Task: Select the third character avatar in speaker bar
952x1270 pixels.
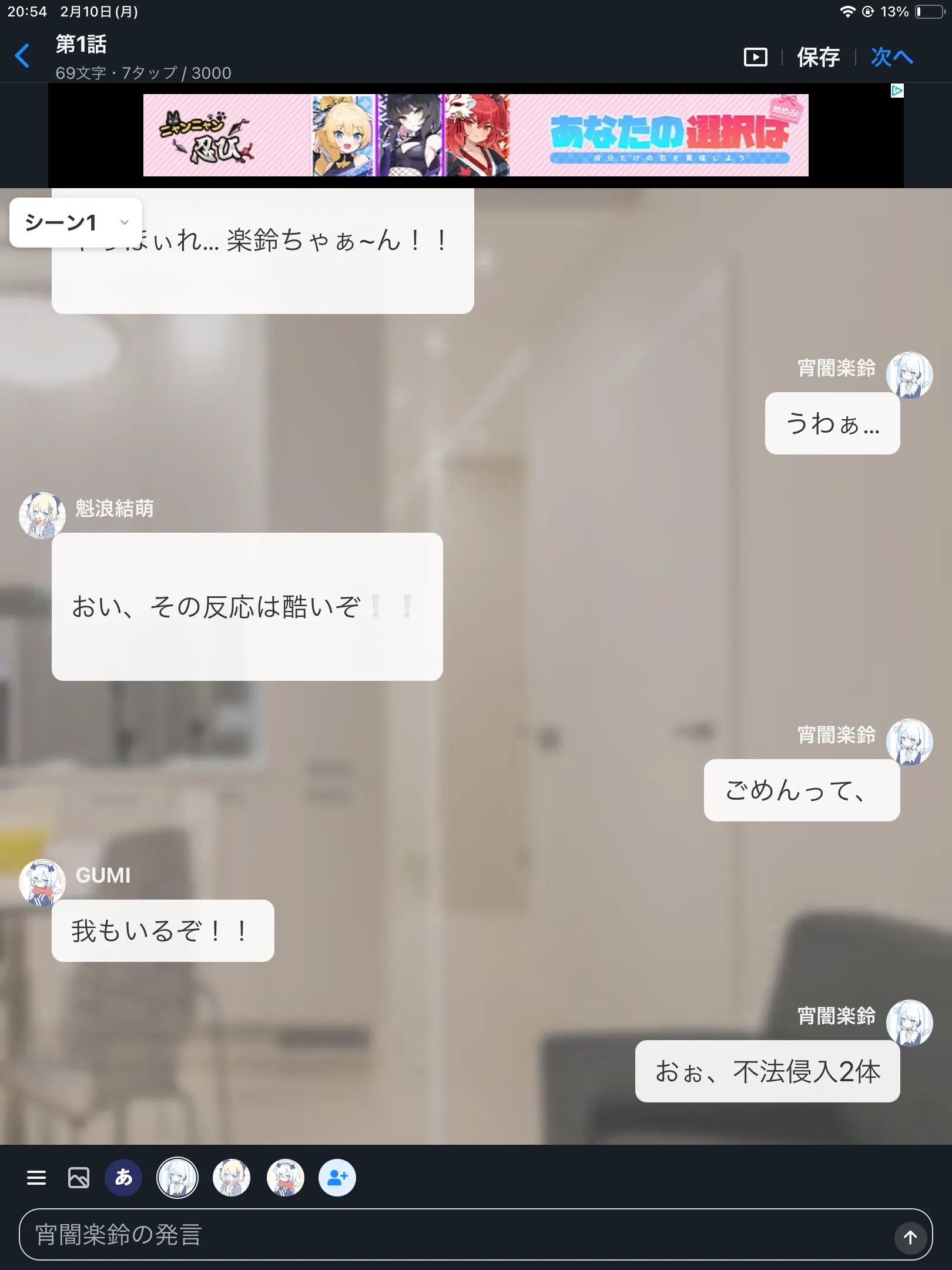Action: click(286, 1178)
